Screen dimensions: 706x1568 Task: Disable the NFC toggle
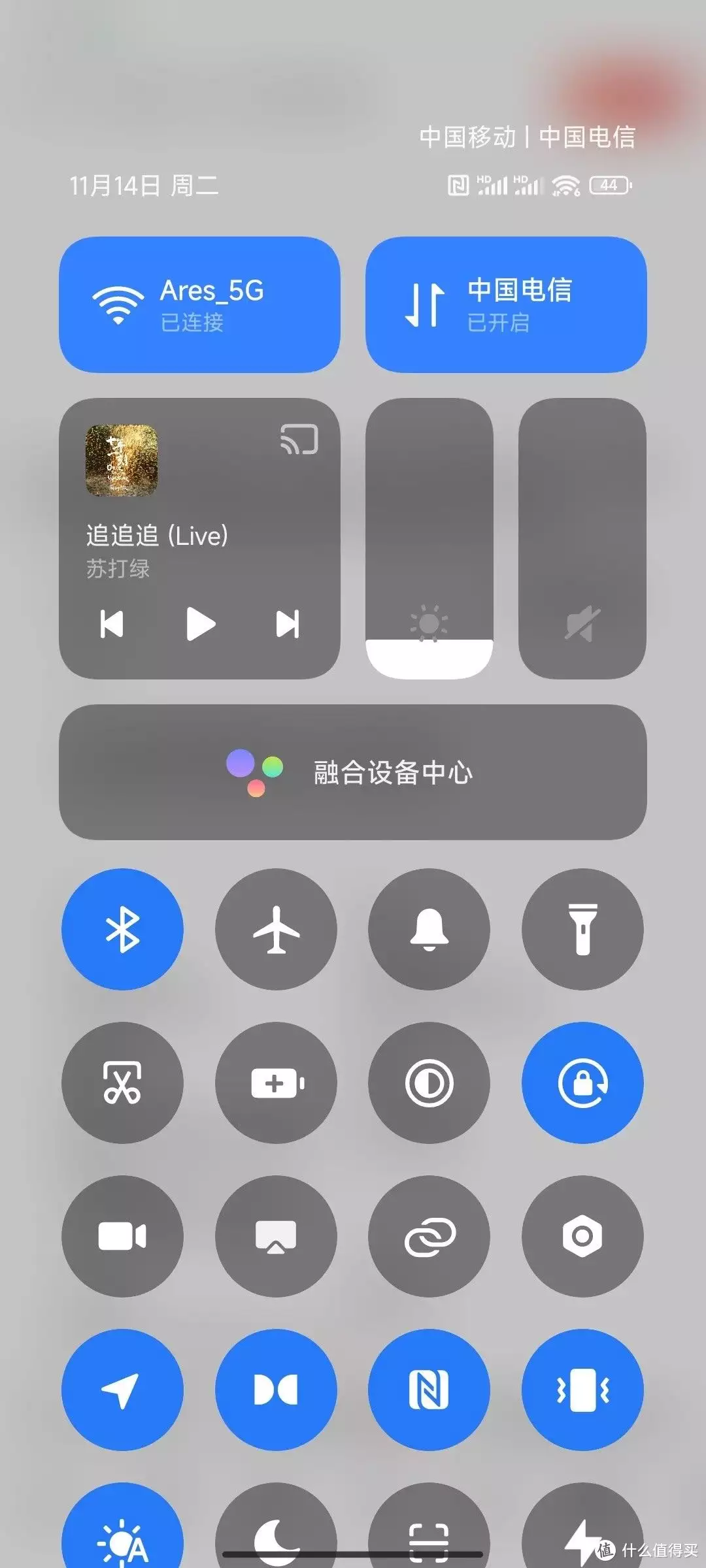click(429, 1390)
